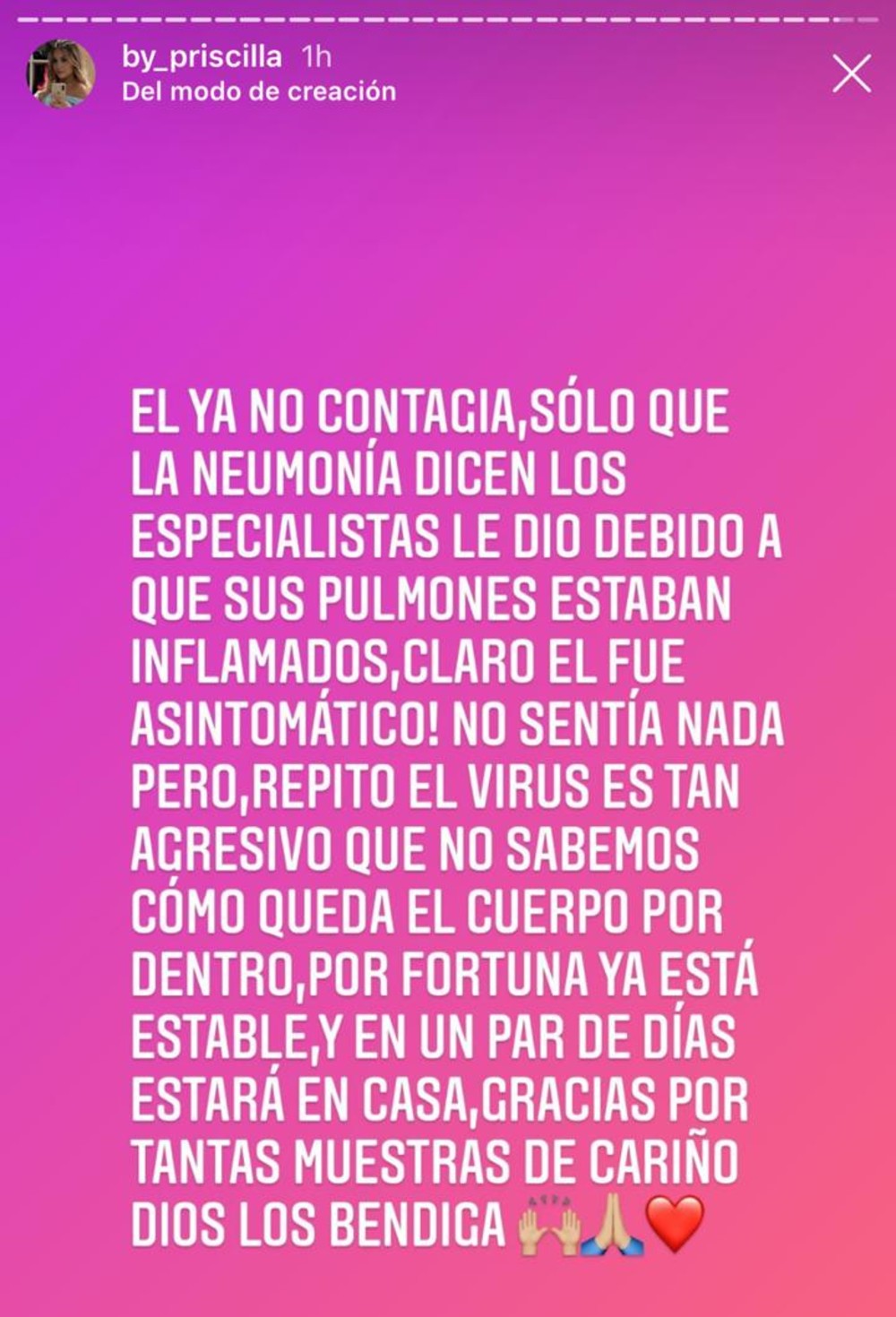Open the by_priscilla username link
Image resolution: width=896 pixels, height=1317 pixels.
click(202, 57)
